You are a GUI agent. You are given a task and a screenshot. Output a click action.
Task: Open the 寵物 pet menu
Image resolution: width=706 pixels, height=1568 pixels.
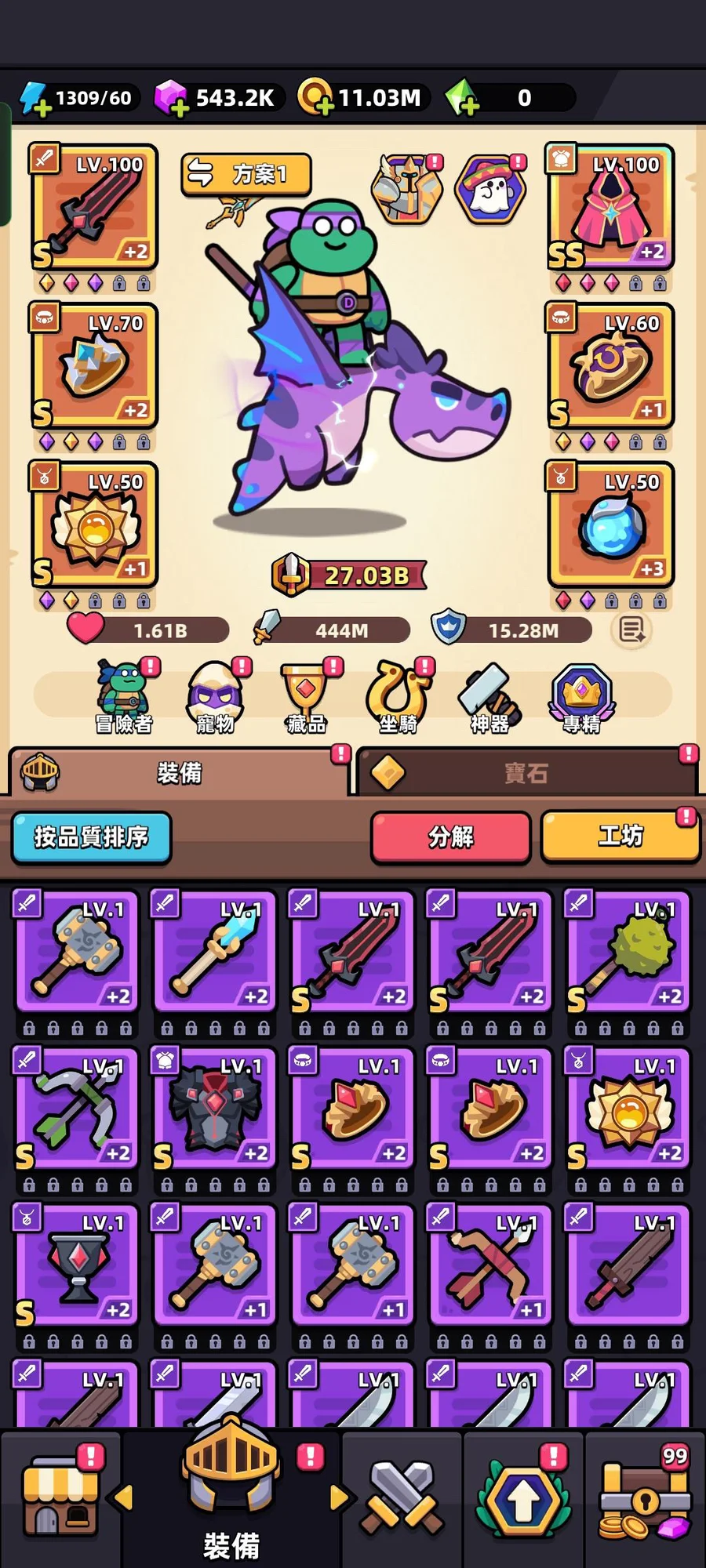pyautogui.click(x=215, y=696)
